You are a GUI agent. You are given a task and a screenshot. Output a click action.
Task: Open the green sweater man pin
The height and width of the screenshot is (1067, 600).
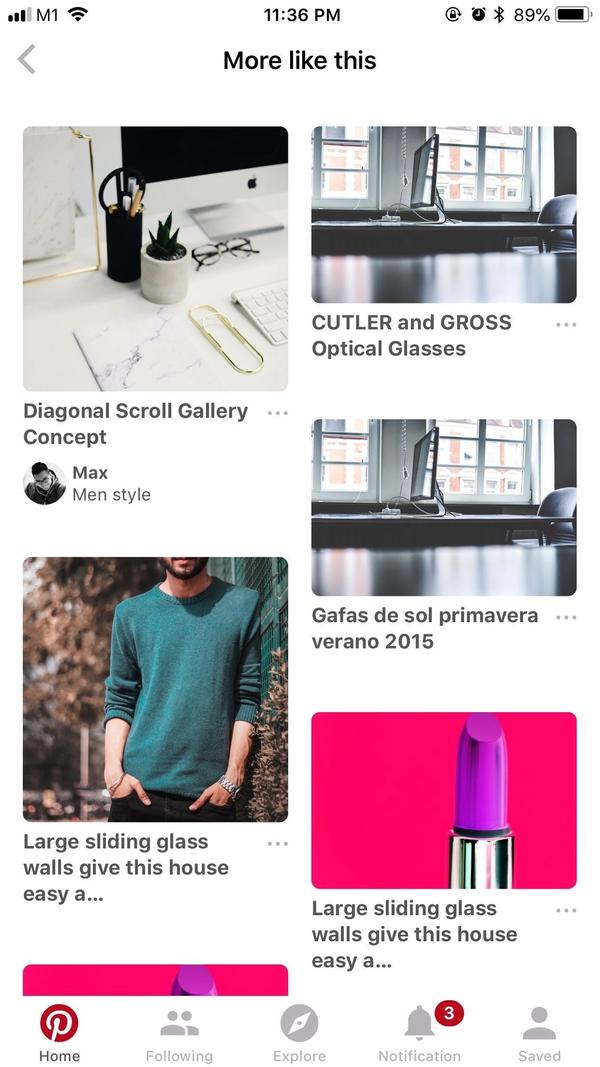pyautogui.click(x=155, y=689)
